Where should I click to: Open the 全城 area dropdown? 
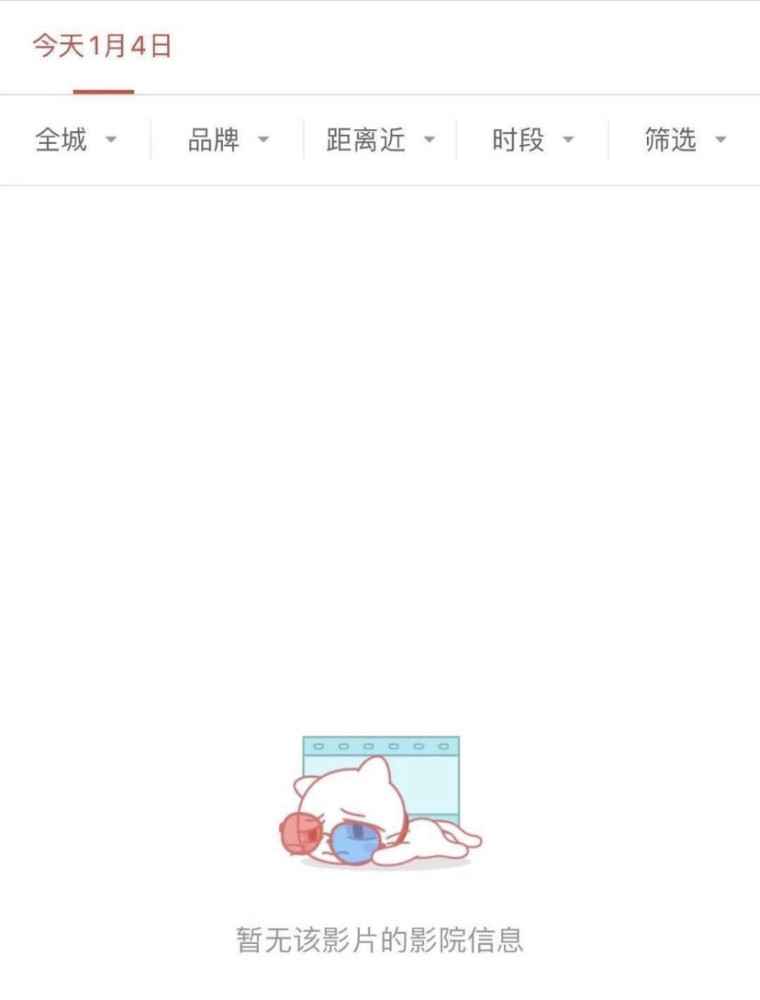pyautogui.click(x=76, y=140)
